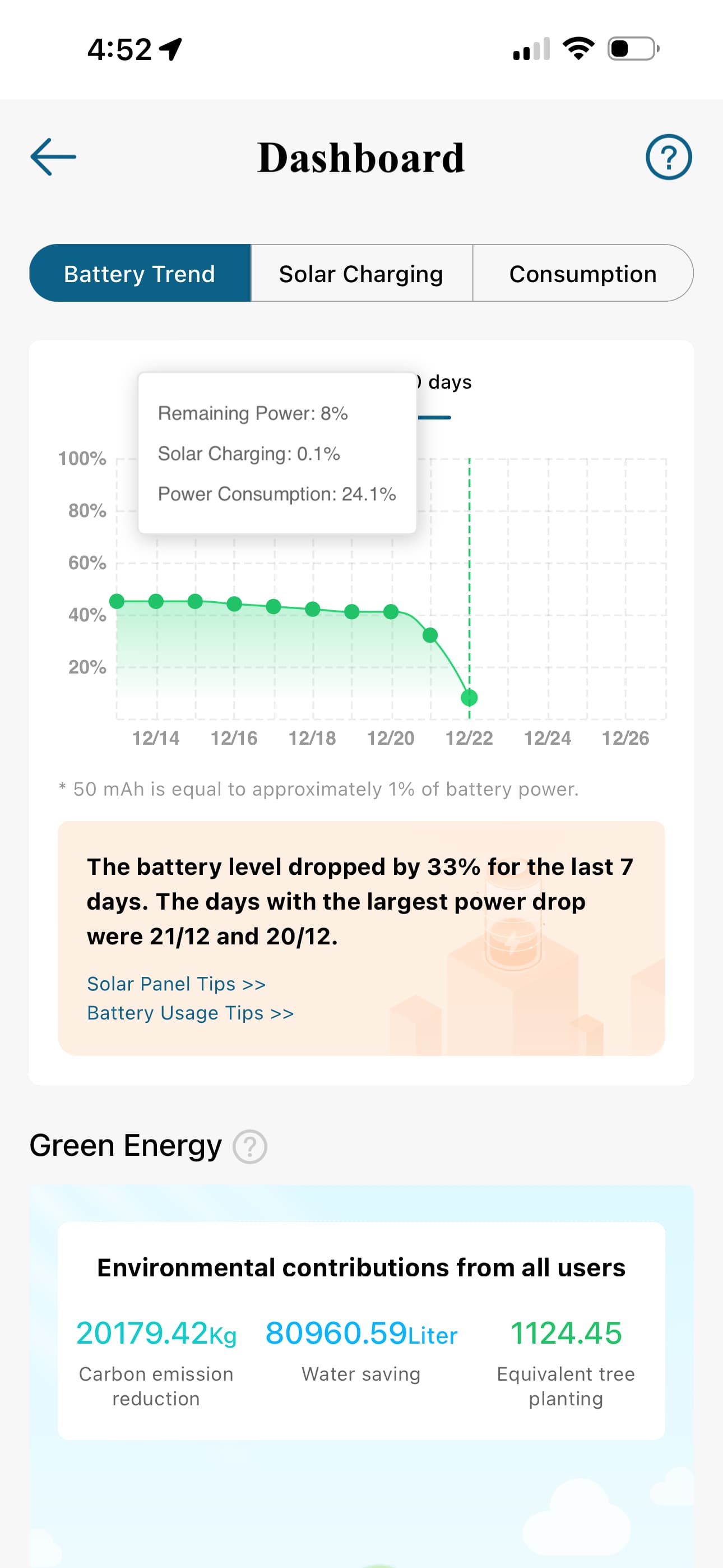723x1568 pixels.
Task: Go back from the Dashboard
Action: (x=53, y=157)
